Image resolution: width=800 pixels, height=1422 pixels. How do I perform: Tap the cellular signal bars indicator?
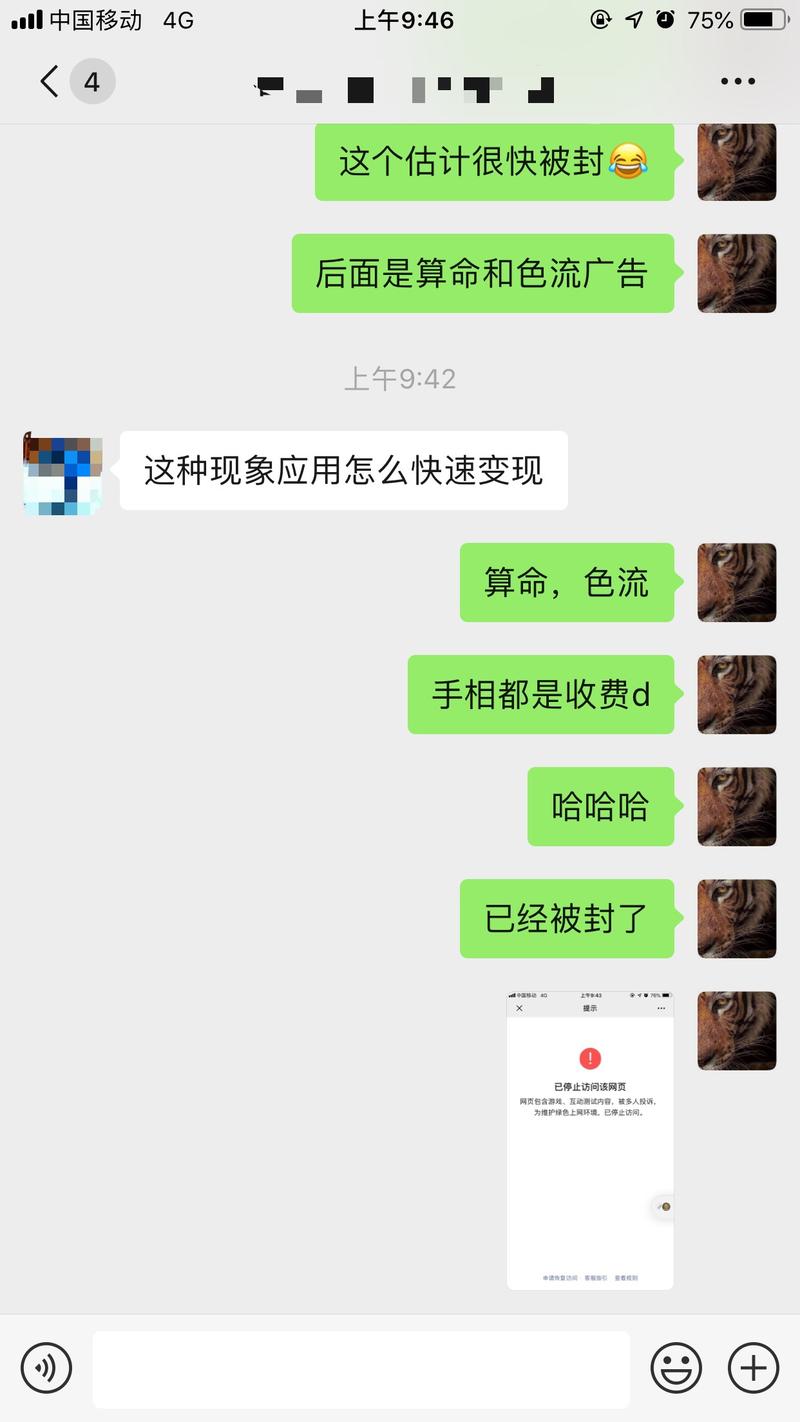[x=24, y=19]
